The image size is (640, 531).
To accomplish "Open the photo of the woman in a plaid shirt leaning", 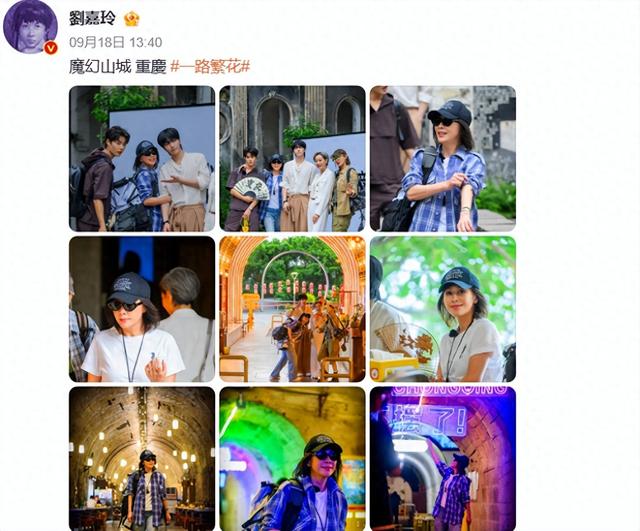I will point(442,158).
